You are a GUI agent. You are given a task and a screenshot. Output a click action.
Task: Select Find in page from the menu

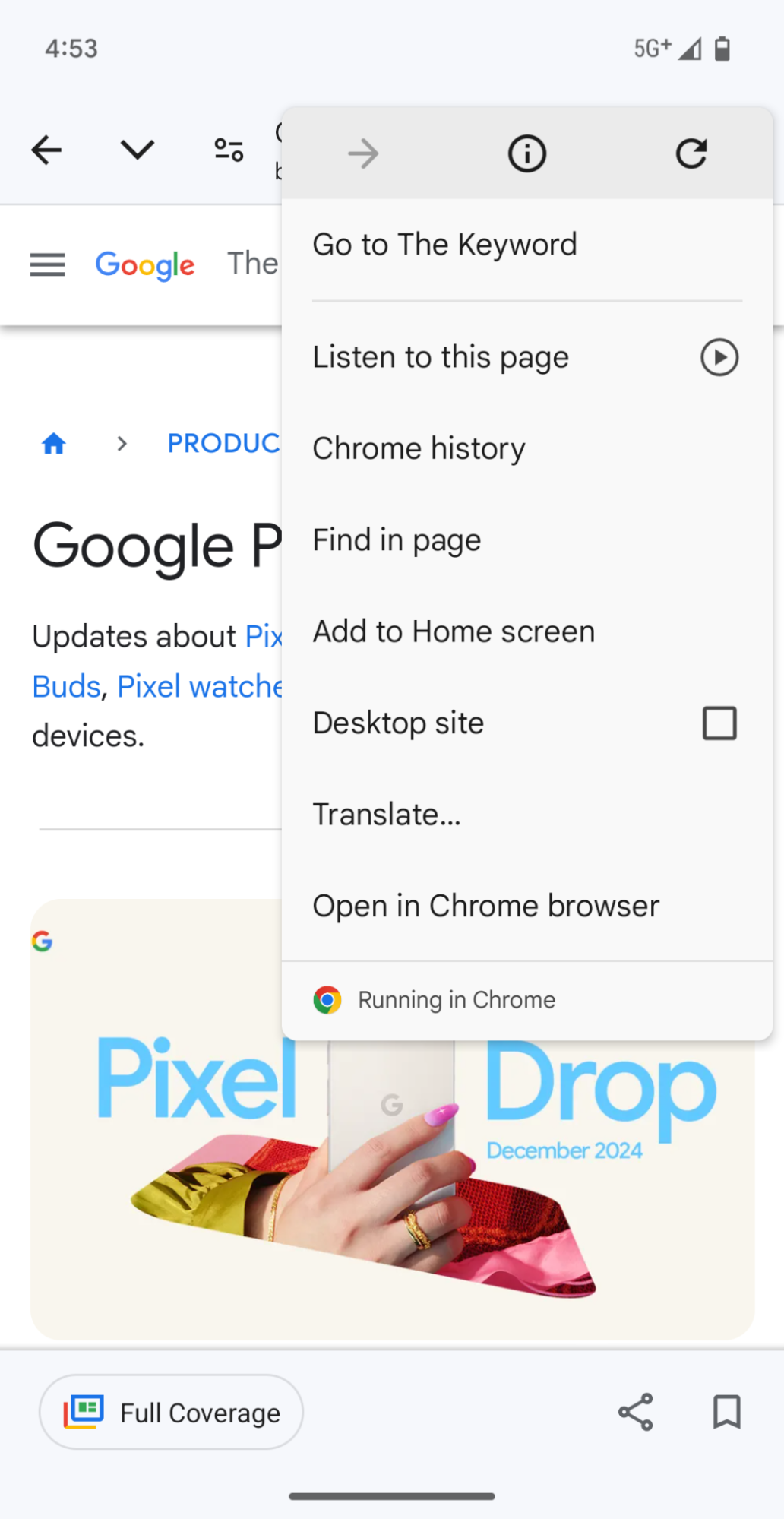coord(396,540)
